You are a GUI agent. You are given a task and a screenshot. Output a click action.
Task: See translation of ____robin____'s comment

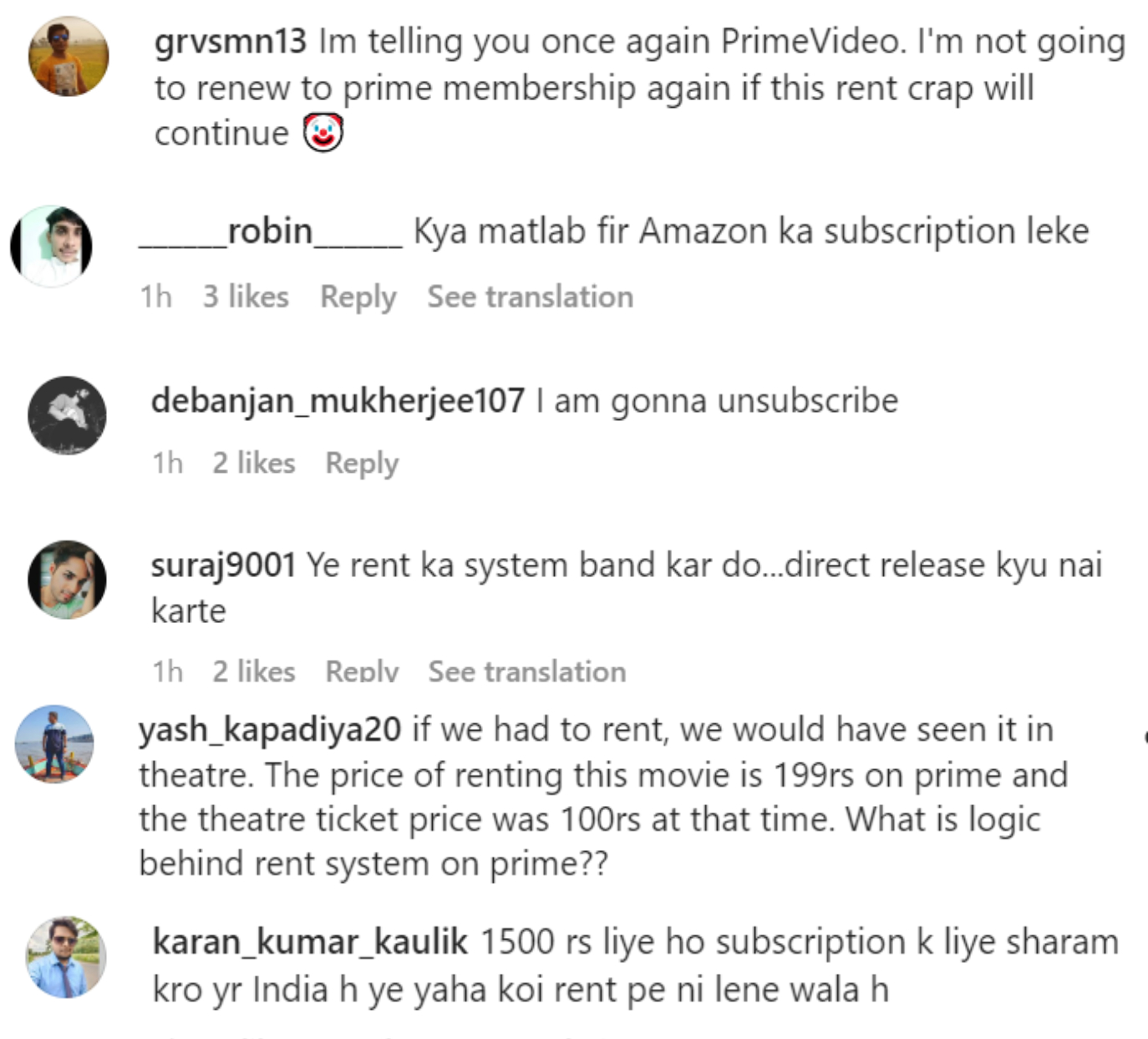pos(530,296)
